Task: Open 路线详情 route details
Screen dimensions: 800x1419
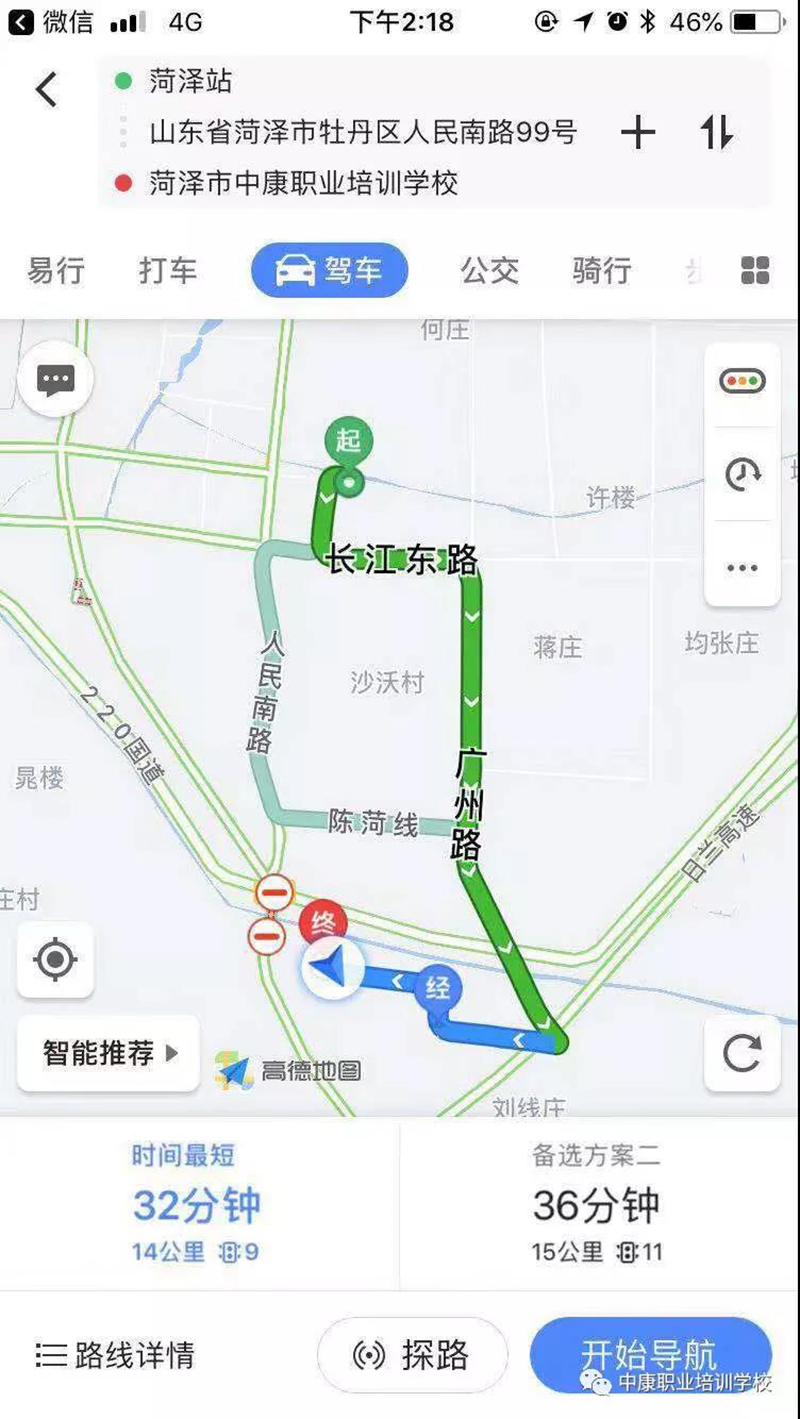Action: [x=116, y=1355]
